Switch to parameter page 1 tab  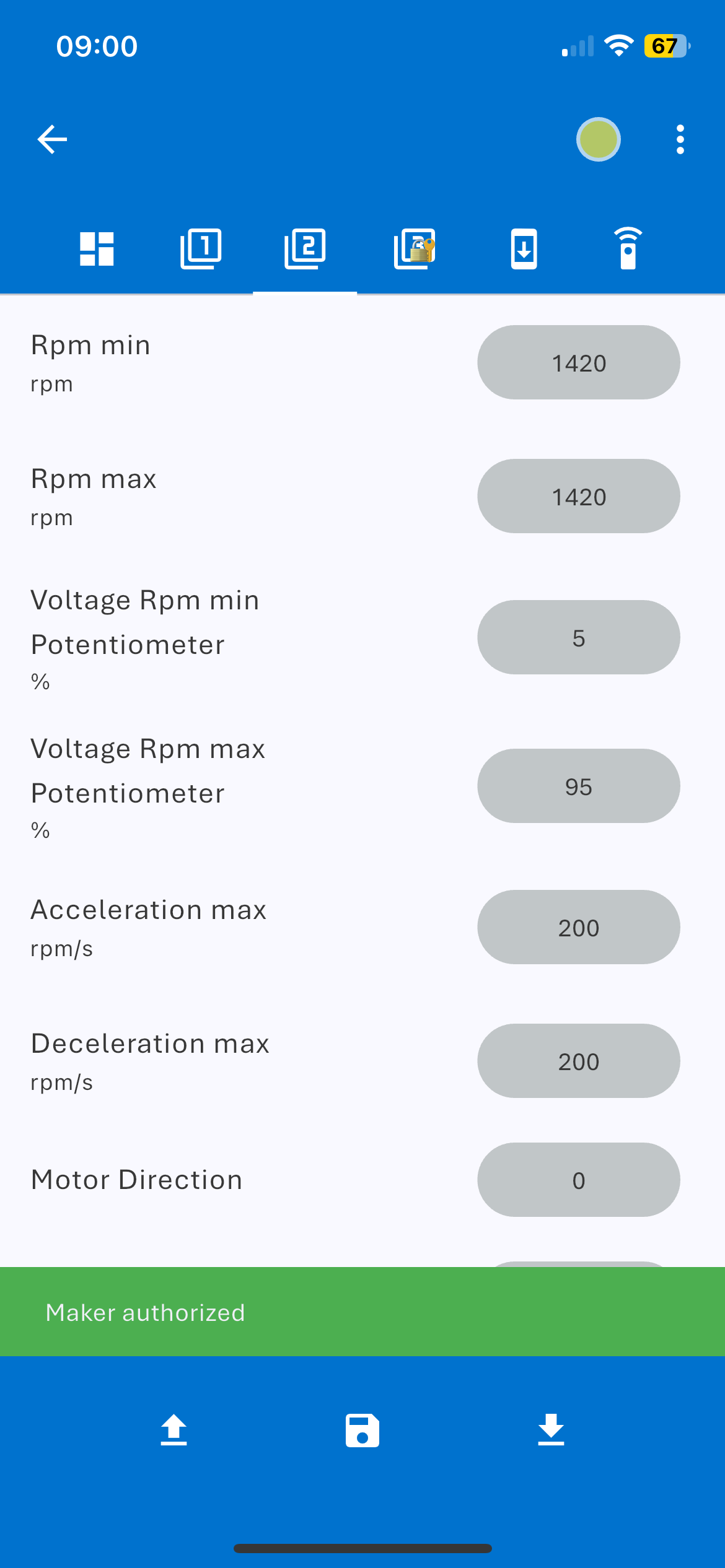pos(201,249)
